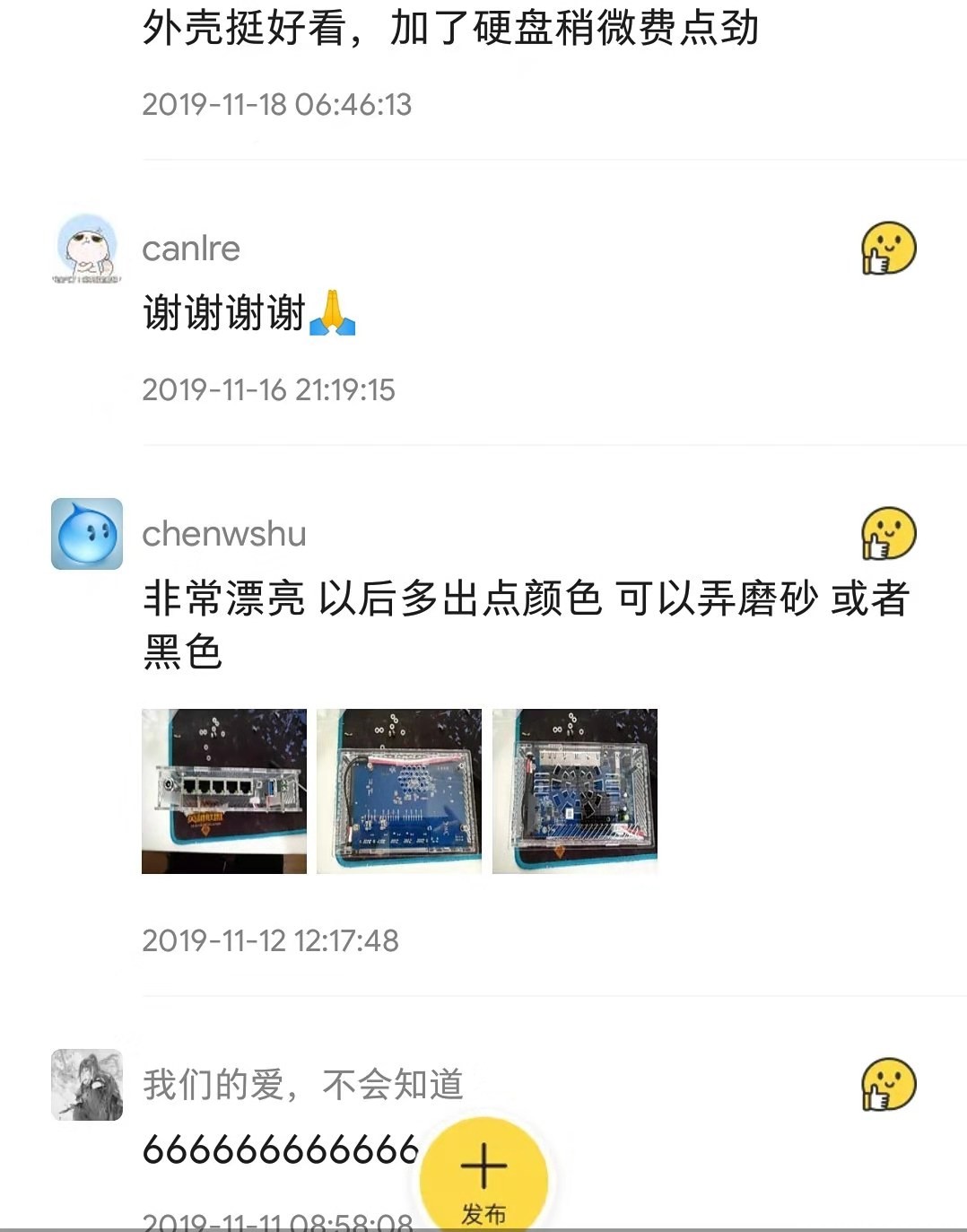Open the middle blue circuit board photo
This screenshot has height=1232, width=967.
(x=399, y=790)
